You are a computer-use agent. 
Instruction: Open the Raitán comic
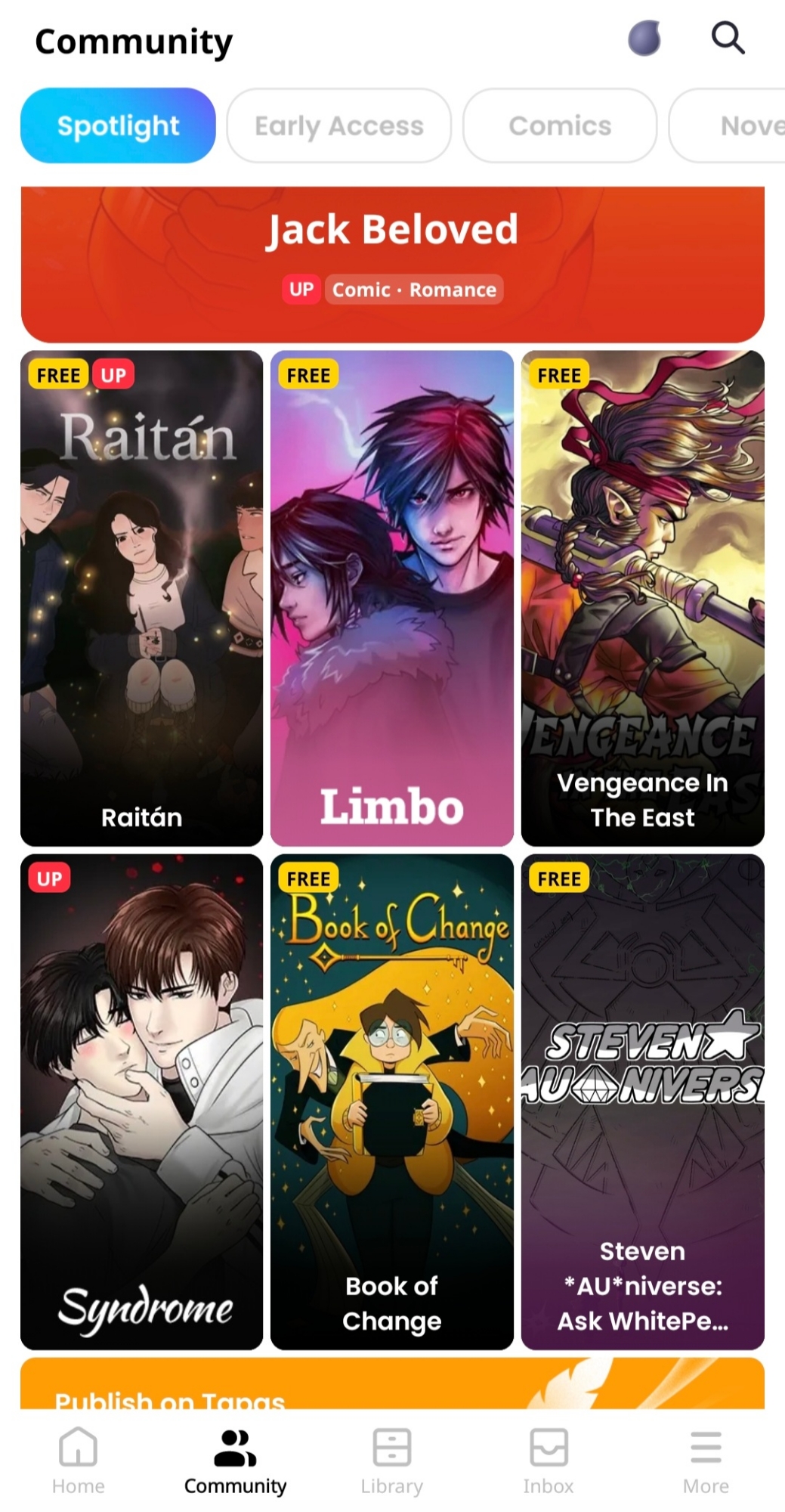(x=141, y=597)
